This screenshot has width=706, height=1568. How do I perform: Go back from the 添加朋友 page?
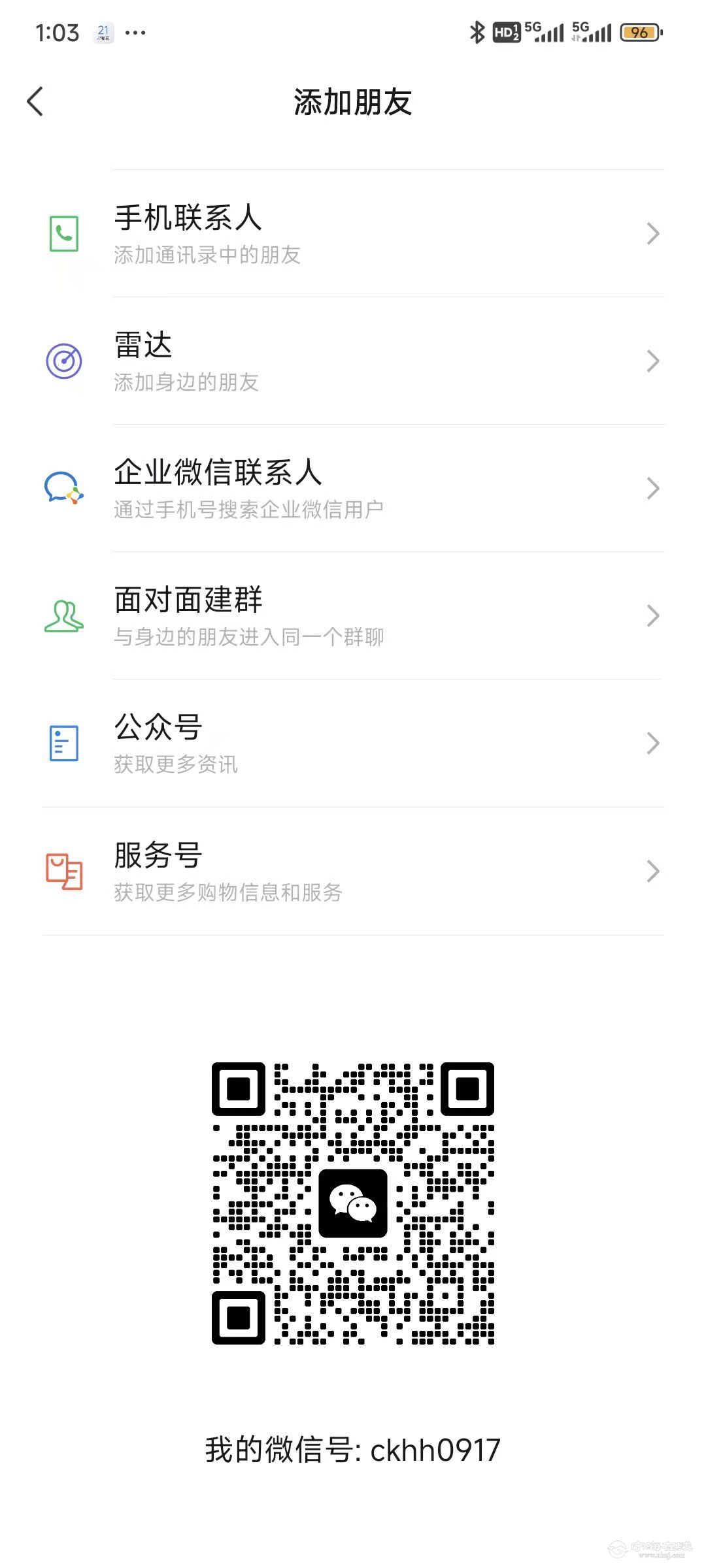pos(35,102)
